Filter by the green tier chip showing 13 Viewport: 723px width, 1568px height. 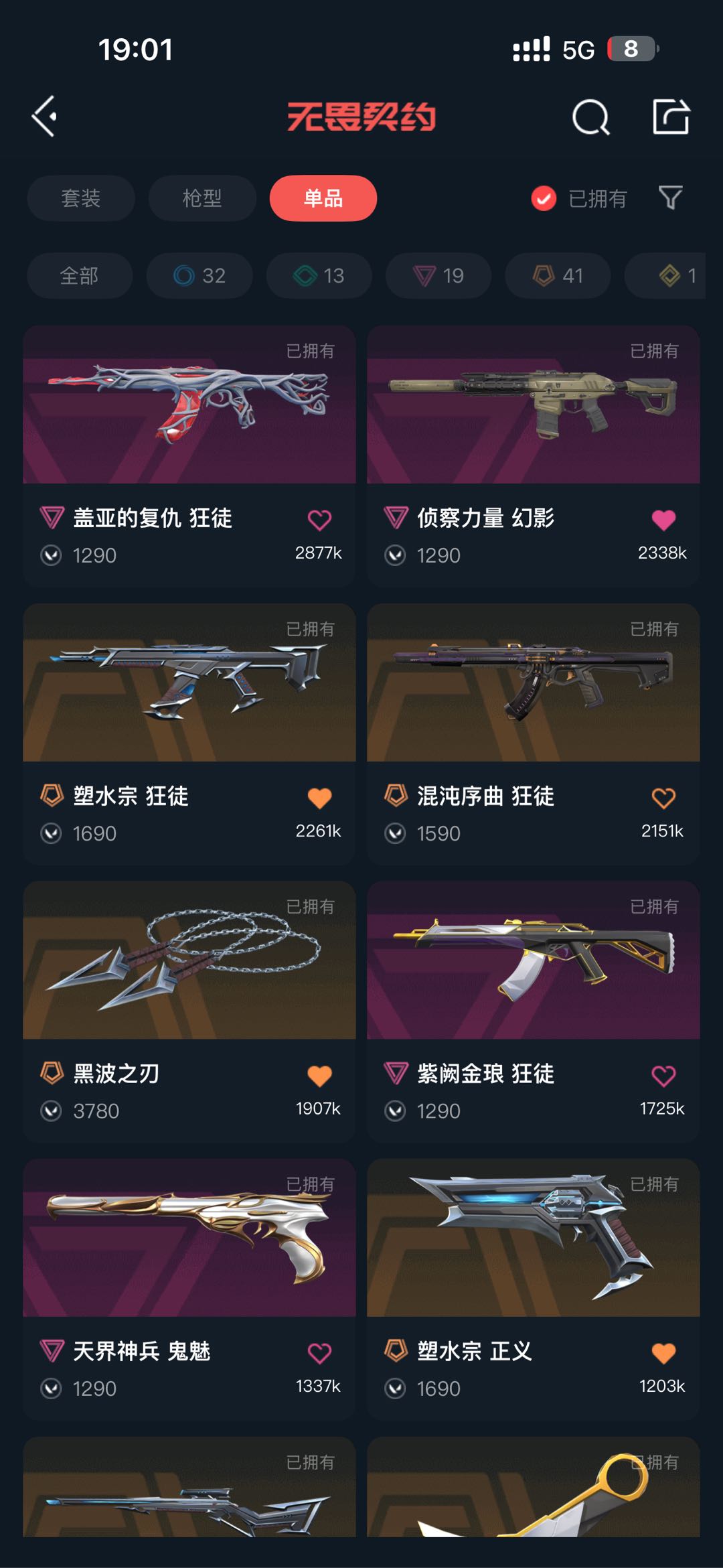319,275
